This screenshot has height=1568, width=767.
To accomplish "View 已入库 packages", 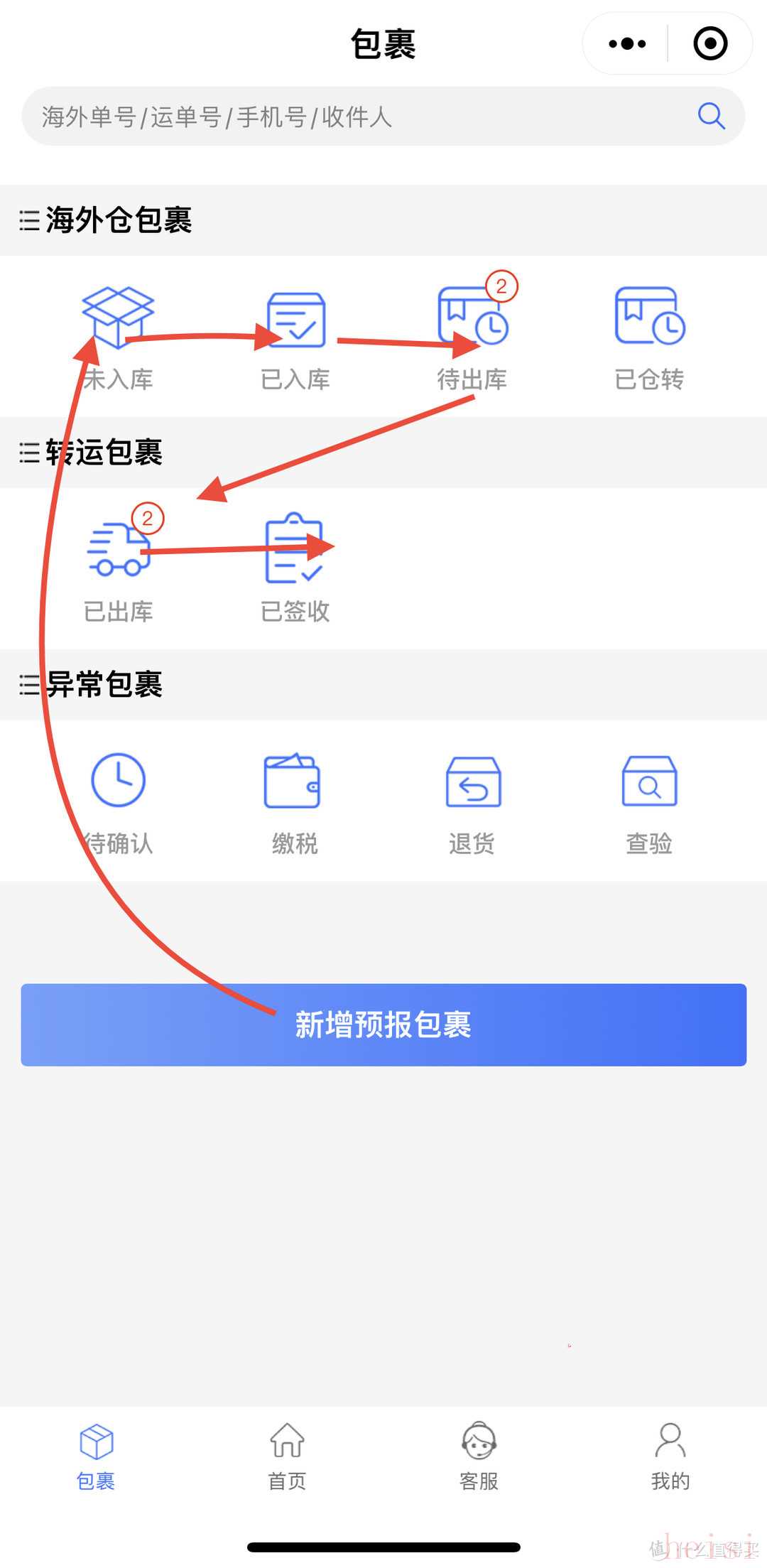I will [x=295, y=337].
